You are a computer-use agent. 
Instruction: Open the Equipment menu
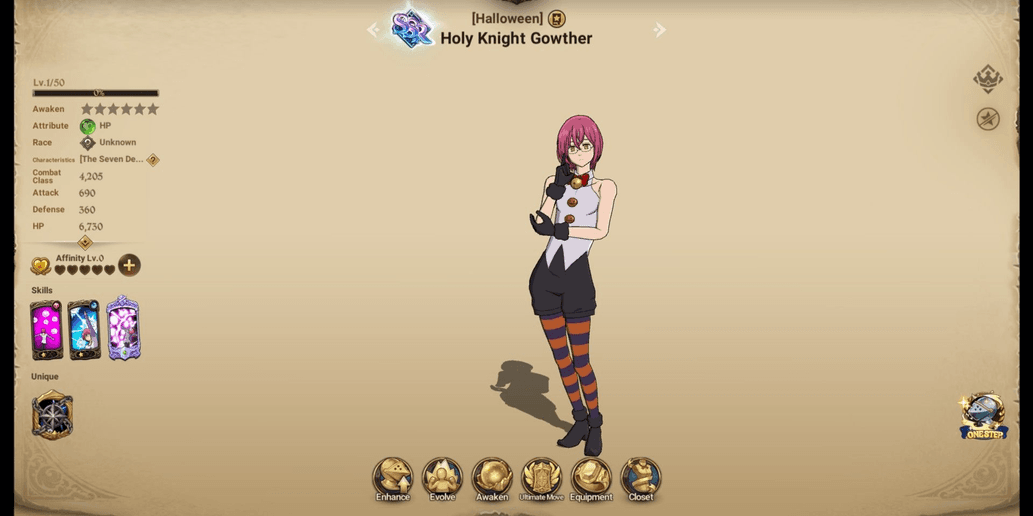(x=591, y=477)
